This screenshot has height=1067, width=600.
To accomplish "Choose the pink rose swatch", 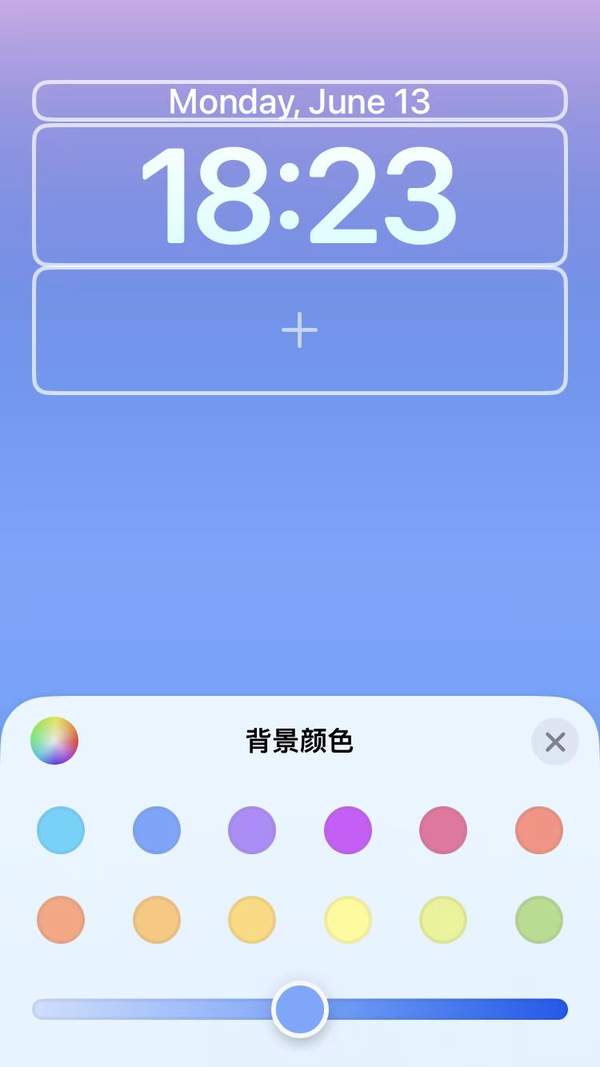I will [443, 830].
